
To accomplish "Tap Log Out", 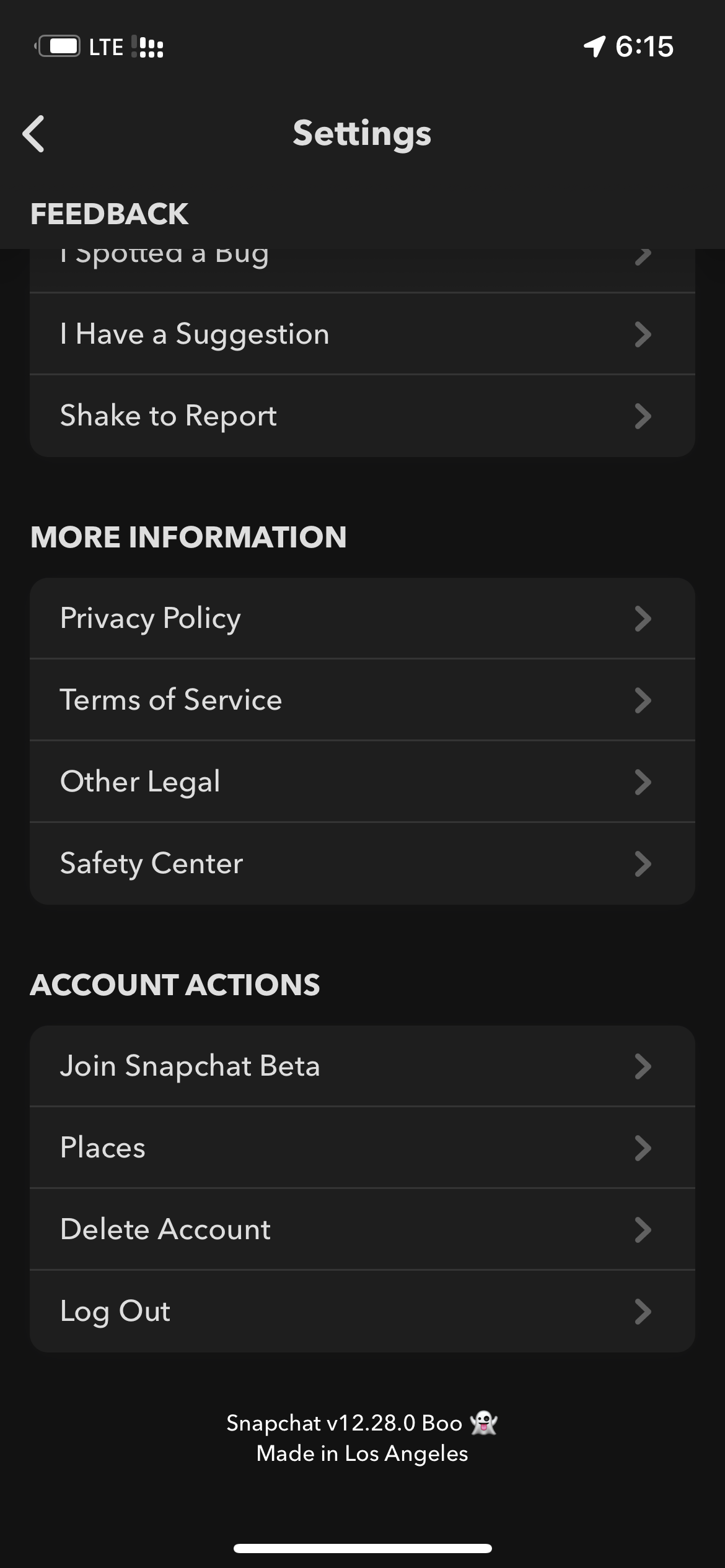I will click(x=362, y=1311).
